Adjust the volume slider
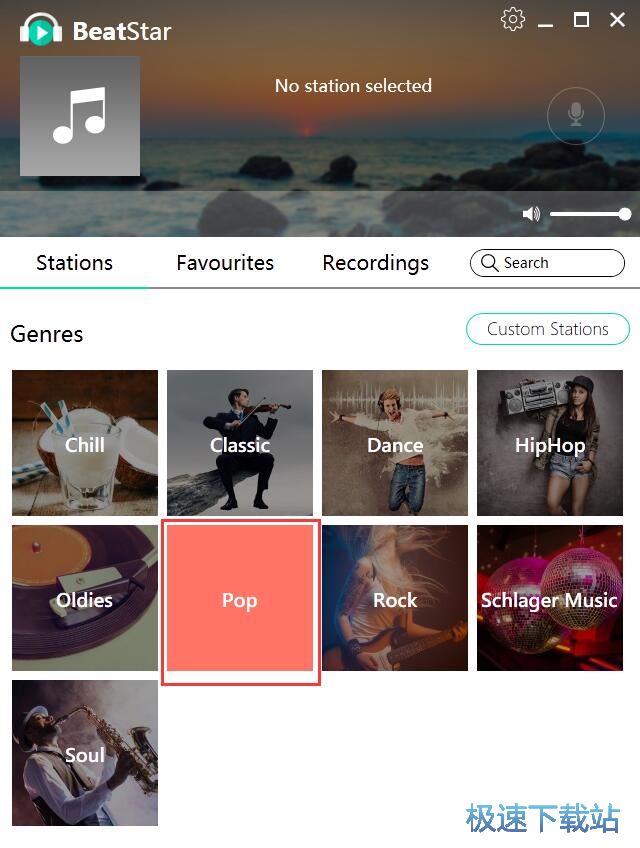The height and width of the screenshot is (848, 640). pos(590,214)
